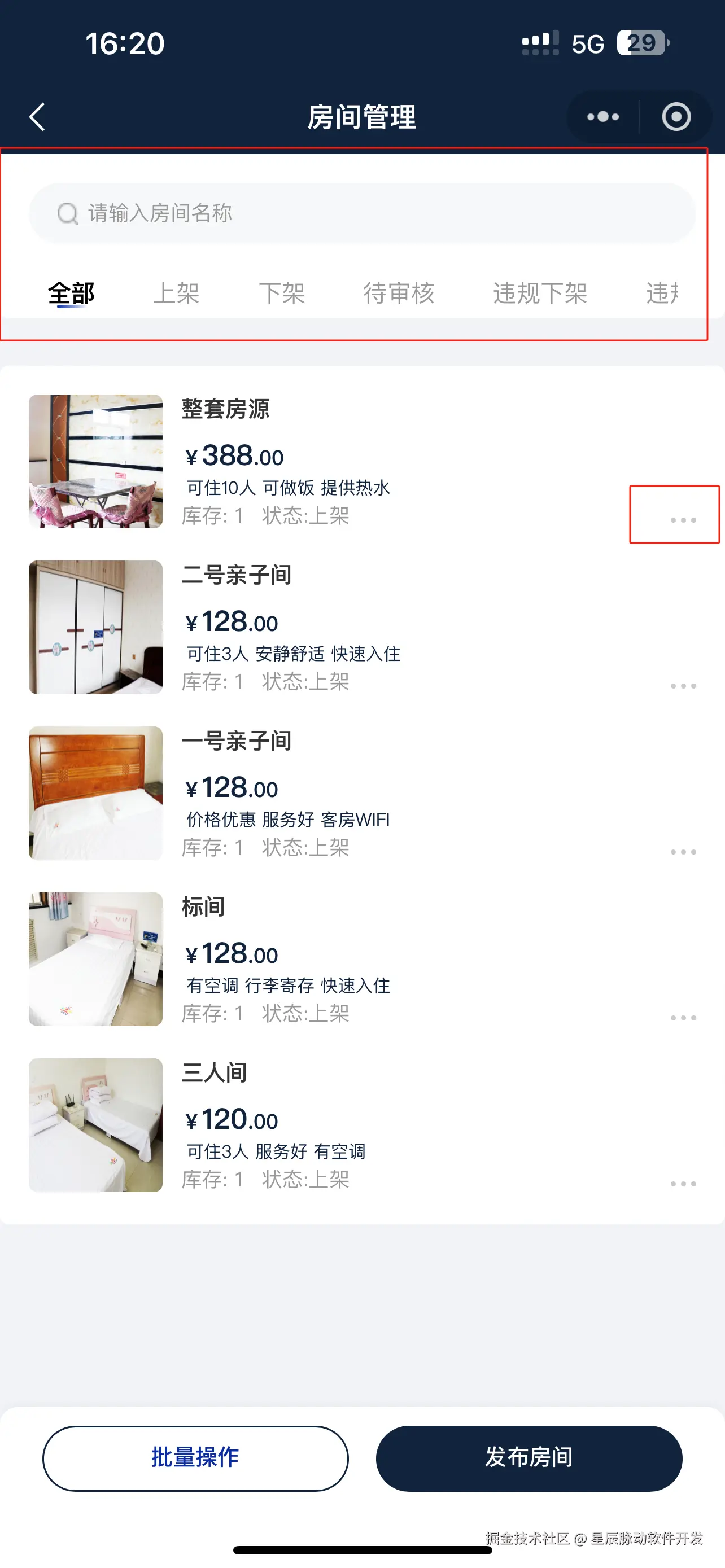Show rooms under 待审核

pos(399,294)
